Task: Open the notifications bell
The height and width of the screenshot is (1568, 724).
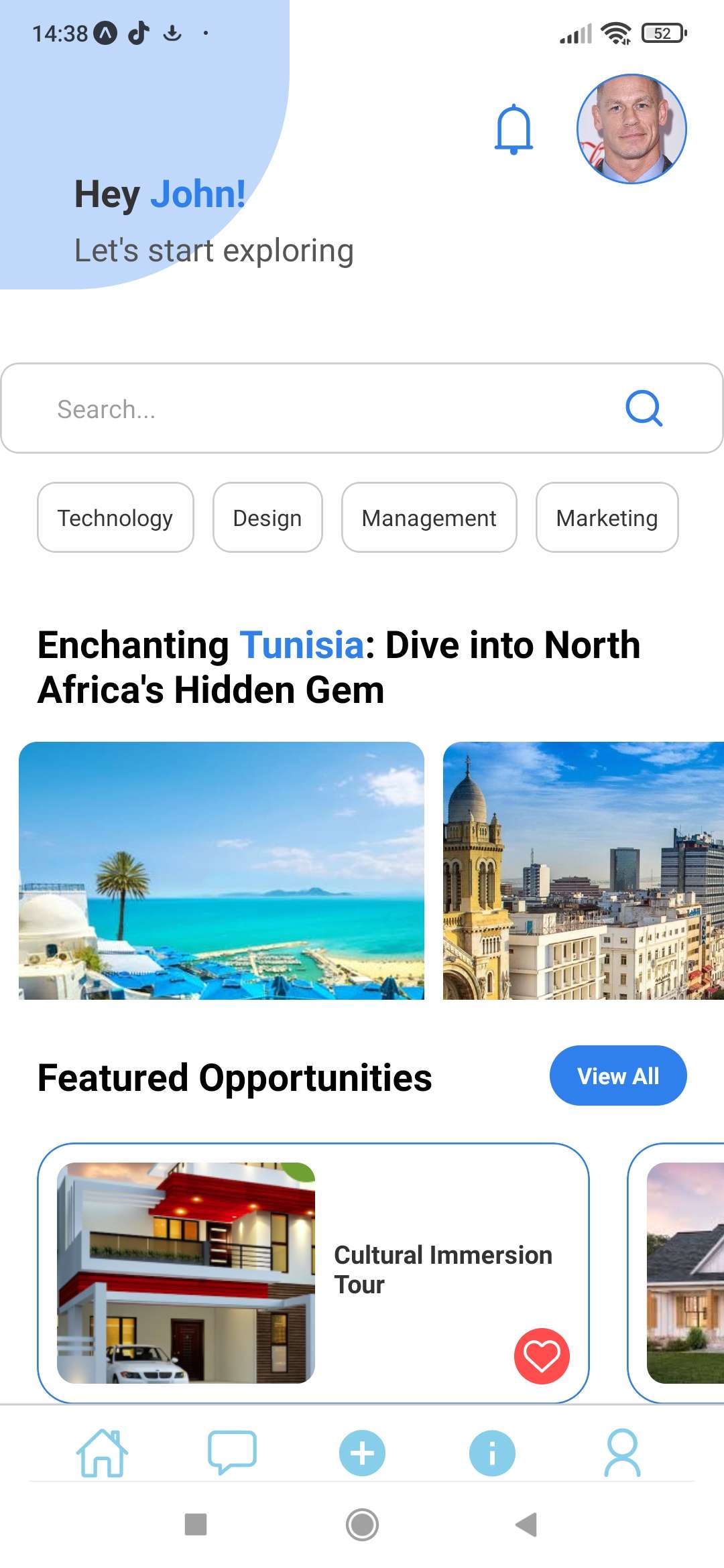Action: 514,129
